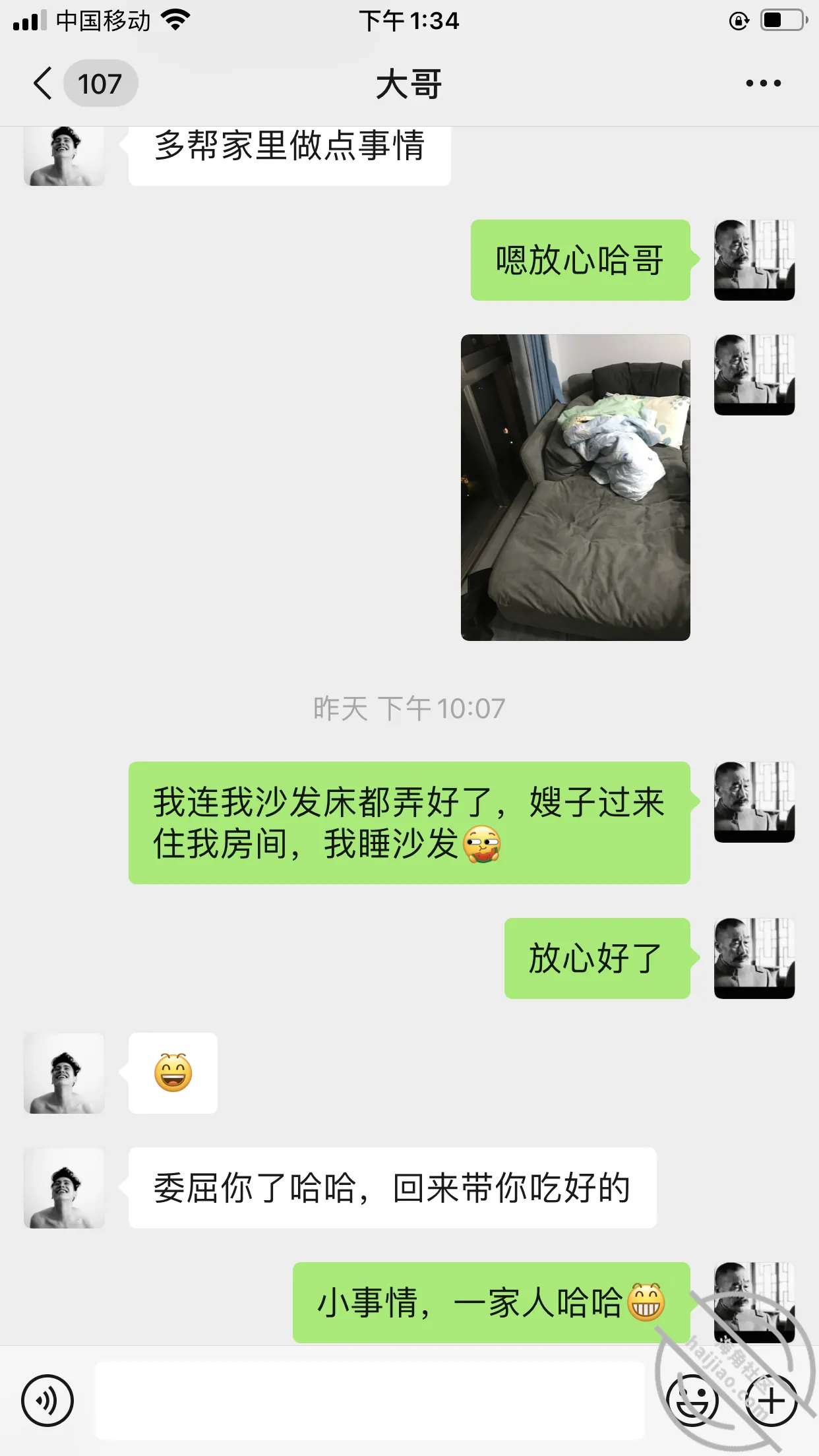Focus the message text field
Viewport: 819px width, 1456px height.
pos(370,1400)
